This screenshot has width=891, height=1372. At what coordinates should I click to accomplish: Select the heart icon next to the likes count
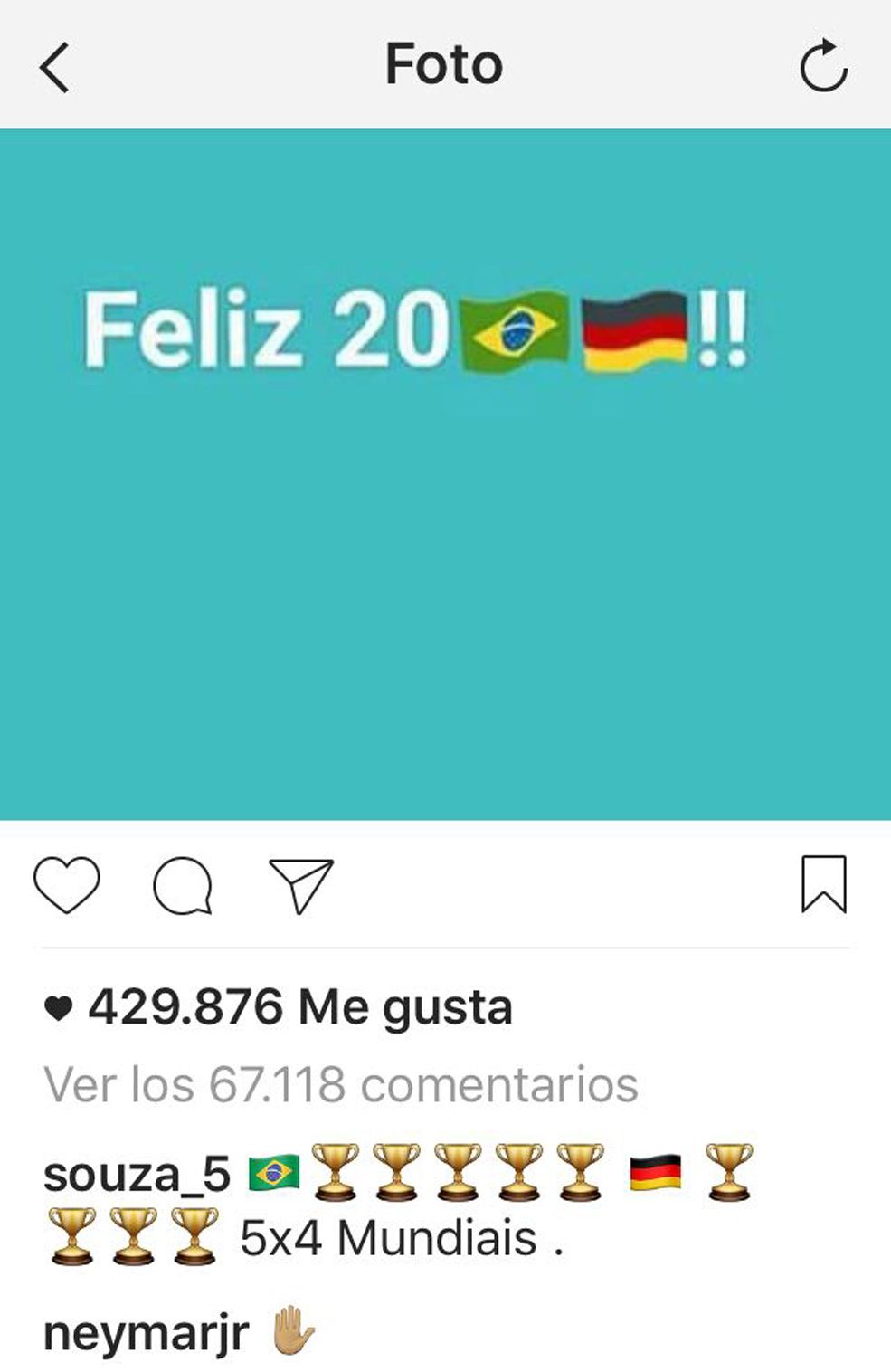[57, 1005]
